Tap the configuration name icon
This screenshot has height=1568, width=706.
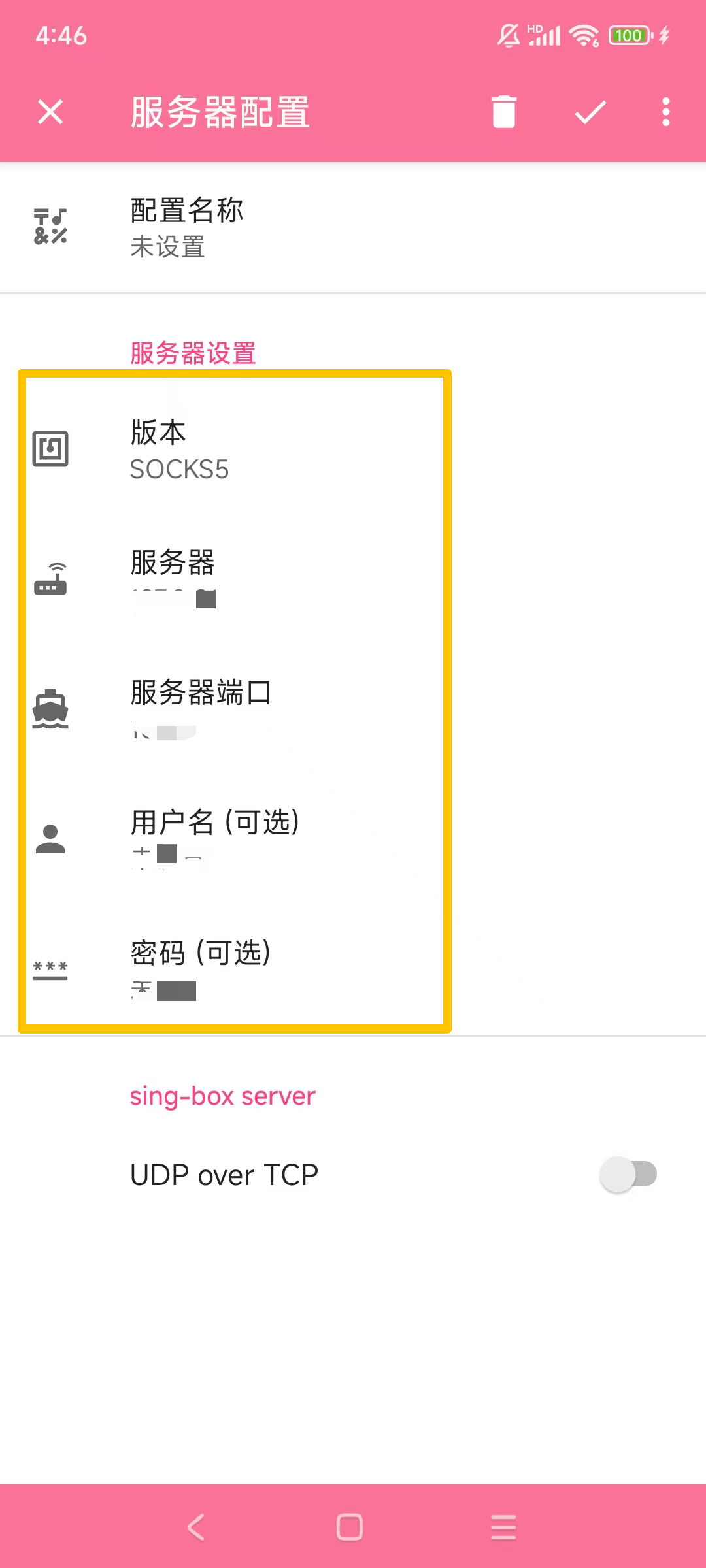coord(51,227)
